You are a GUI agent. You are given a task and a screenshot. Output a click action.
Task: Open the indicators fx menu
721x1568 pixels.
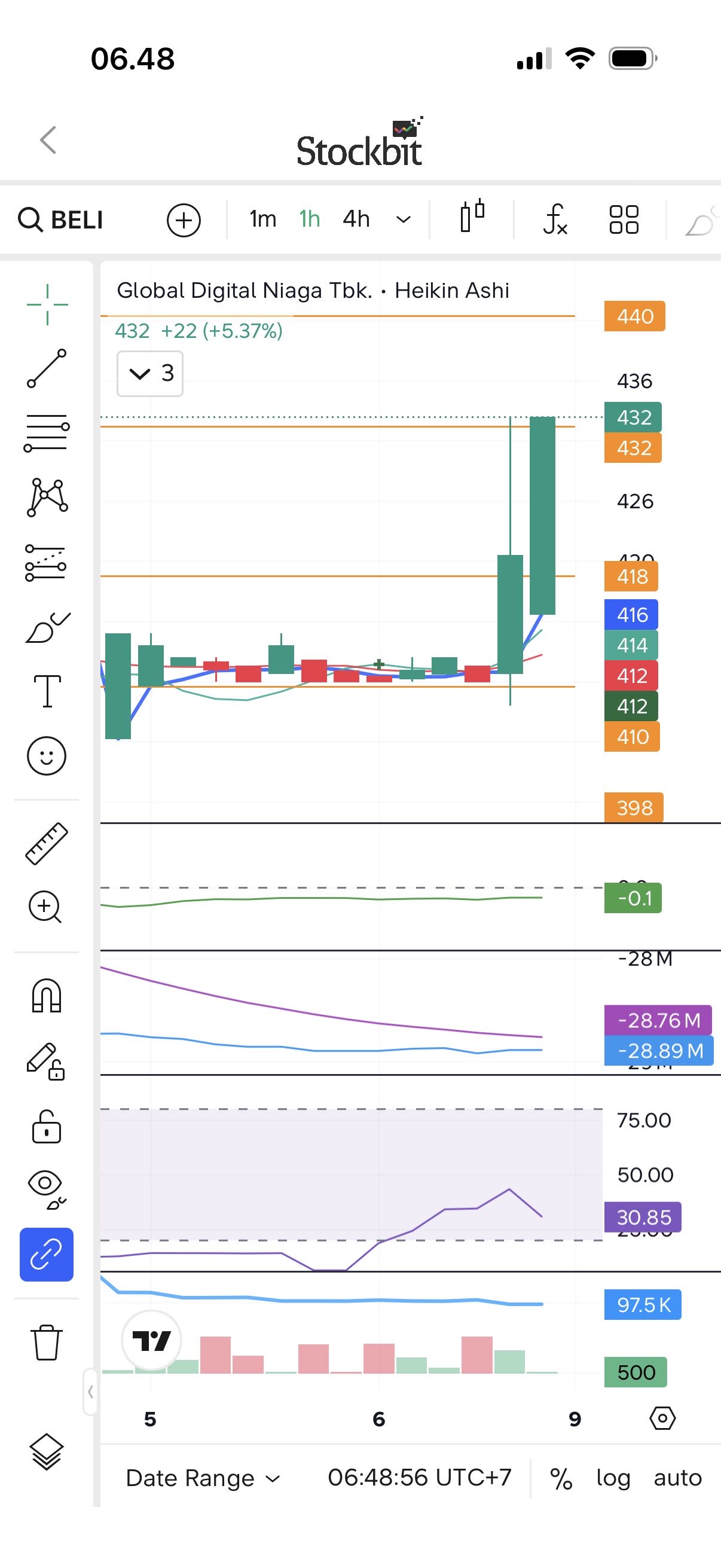[555, 219]
